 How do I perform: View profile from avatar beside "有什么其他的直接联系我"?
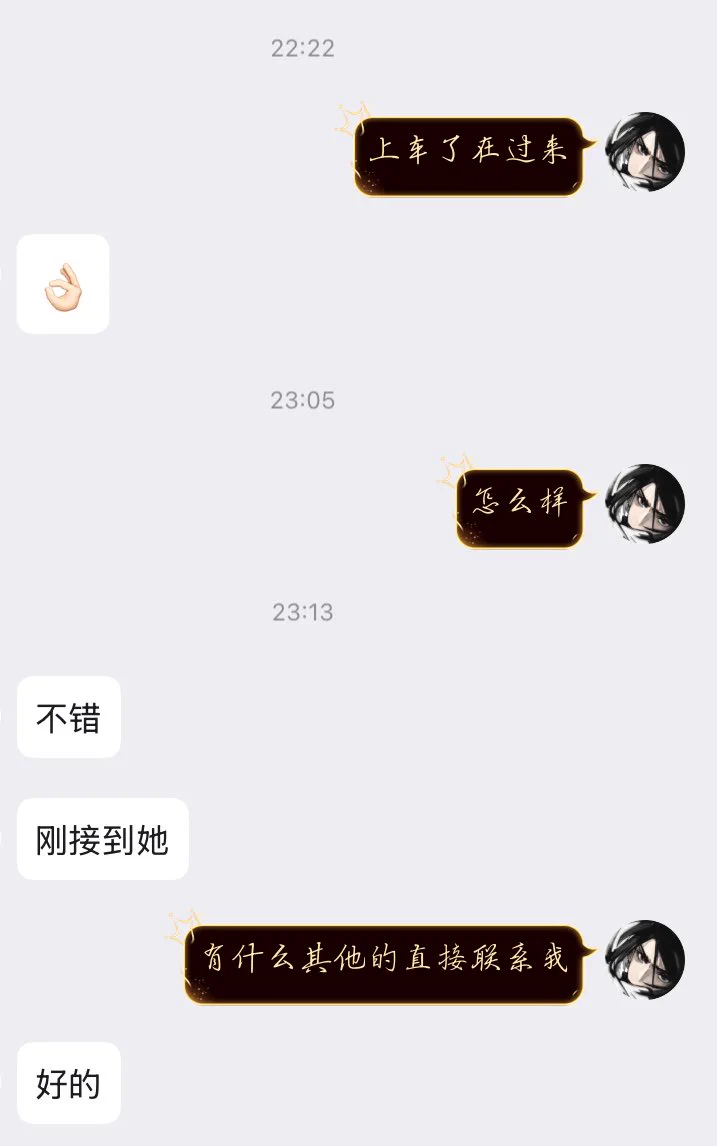(645, 960)
